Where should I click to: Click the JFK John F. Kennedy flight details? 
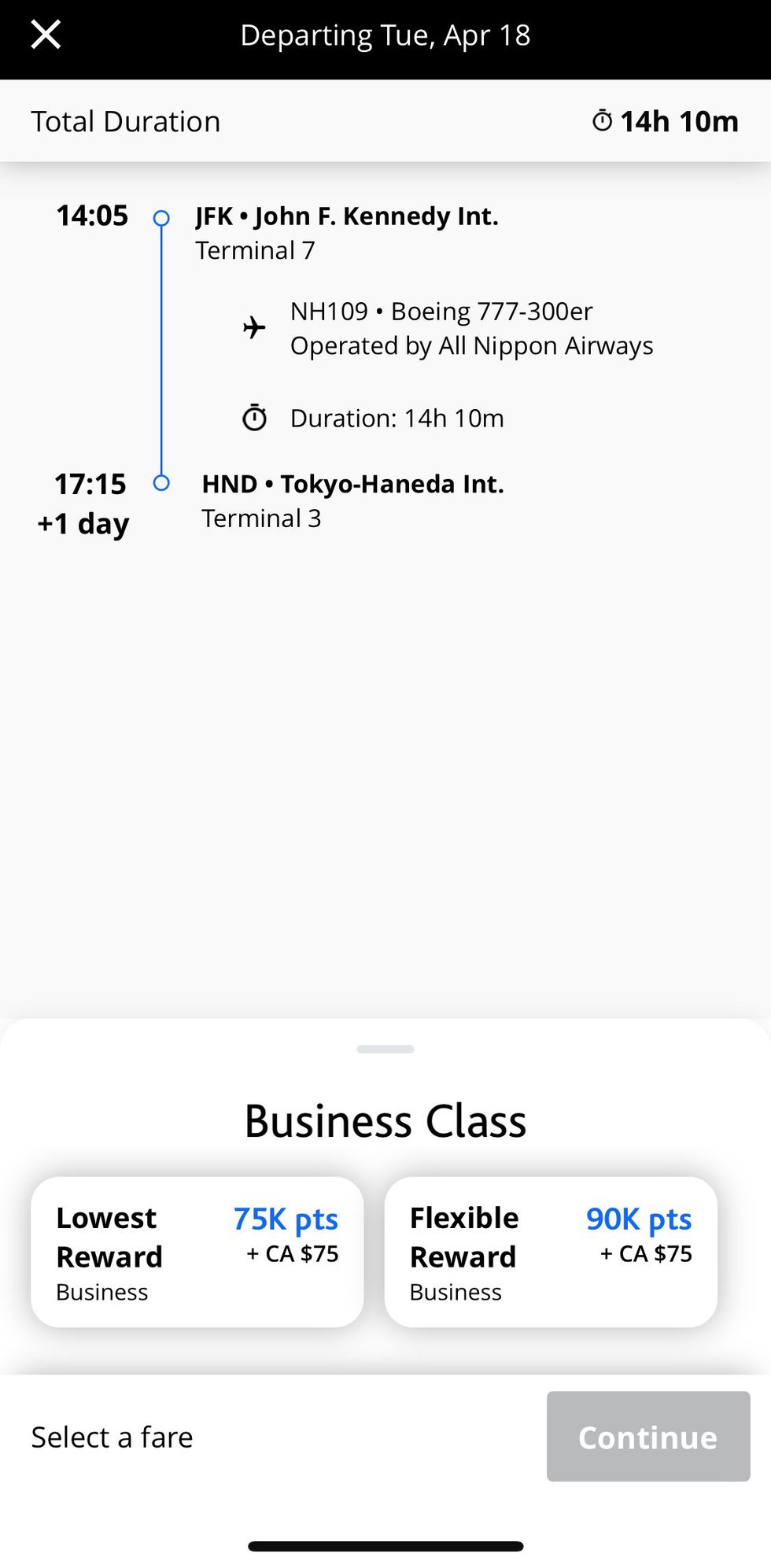click(x=349, y=215)
